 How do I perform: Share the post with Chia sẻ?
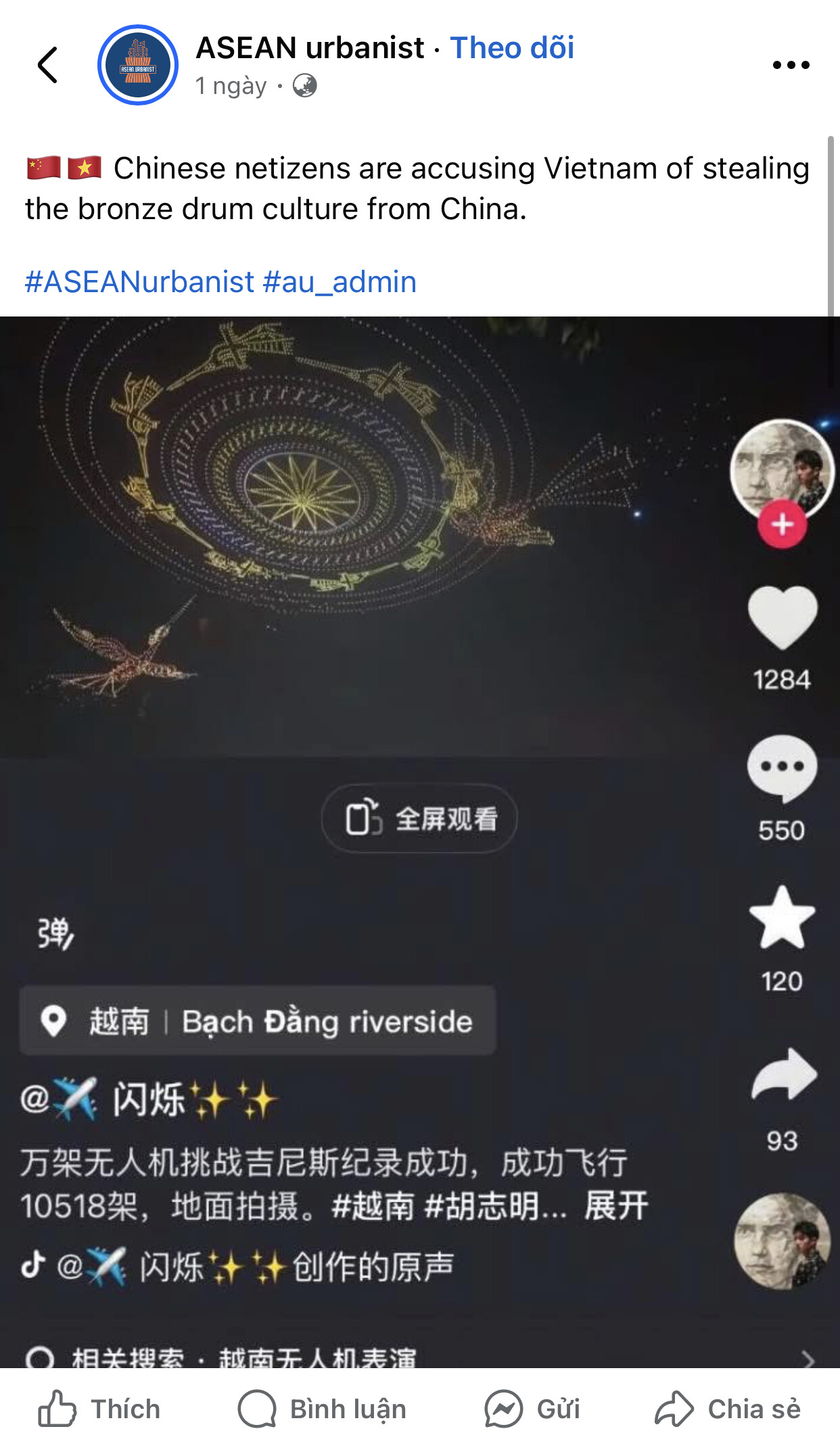(x=728, y=1409)
